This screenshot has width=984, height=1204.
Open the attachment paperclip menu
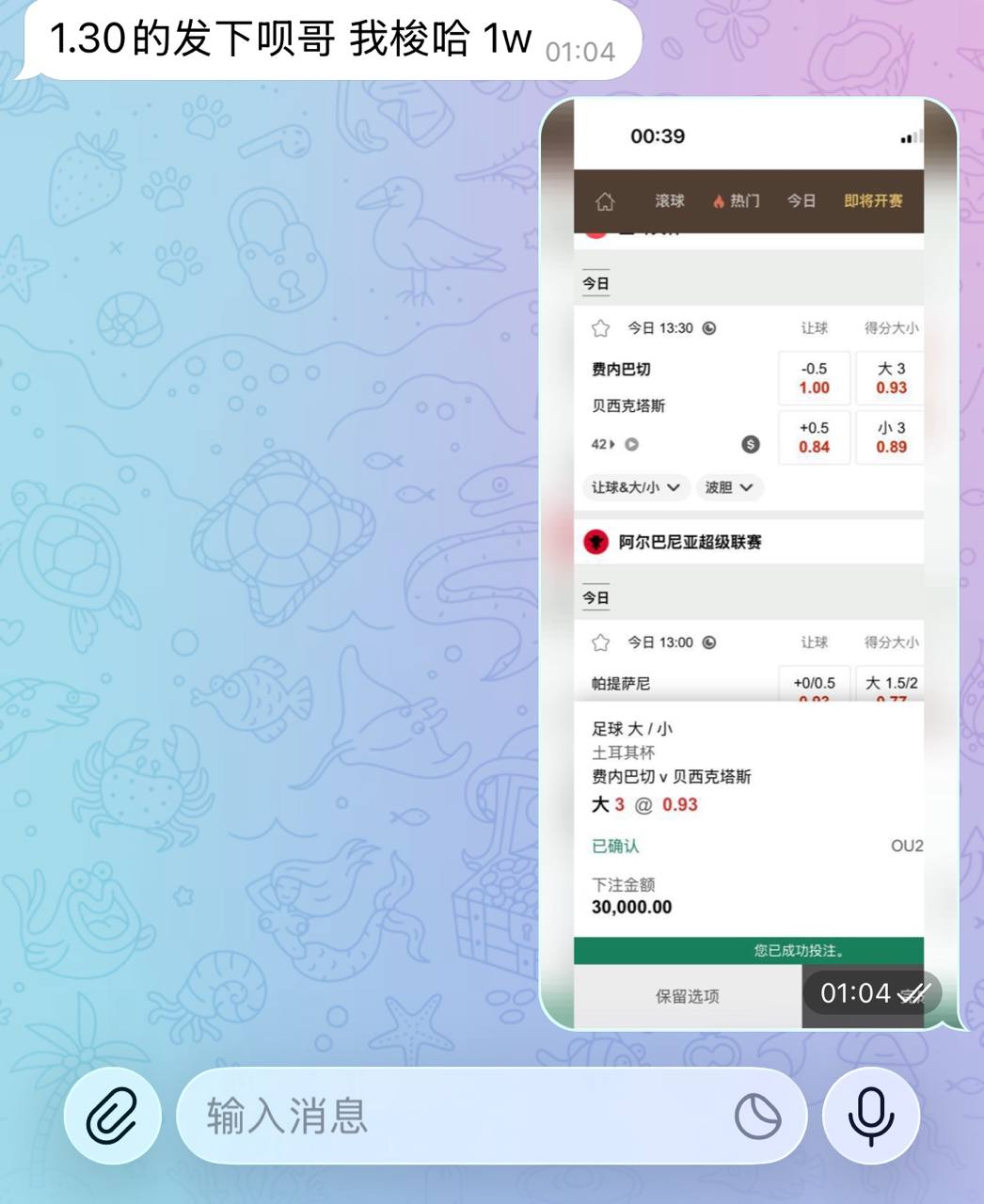pos(112,1117)
